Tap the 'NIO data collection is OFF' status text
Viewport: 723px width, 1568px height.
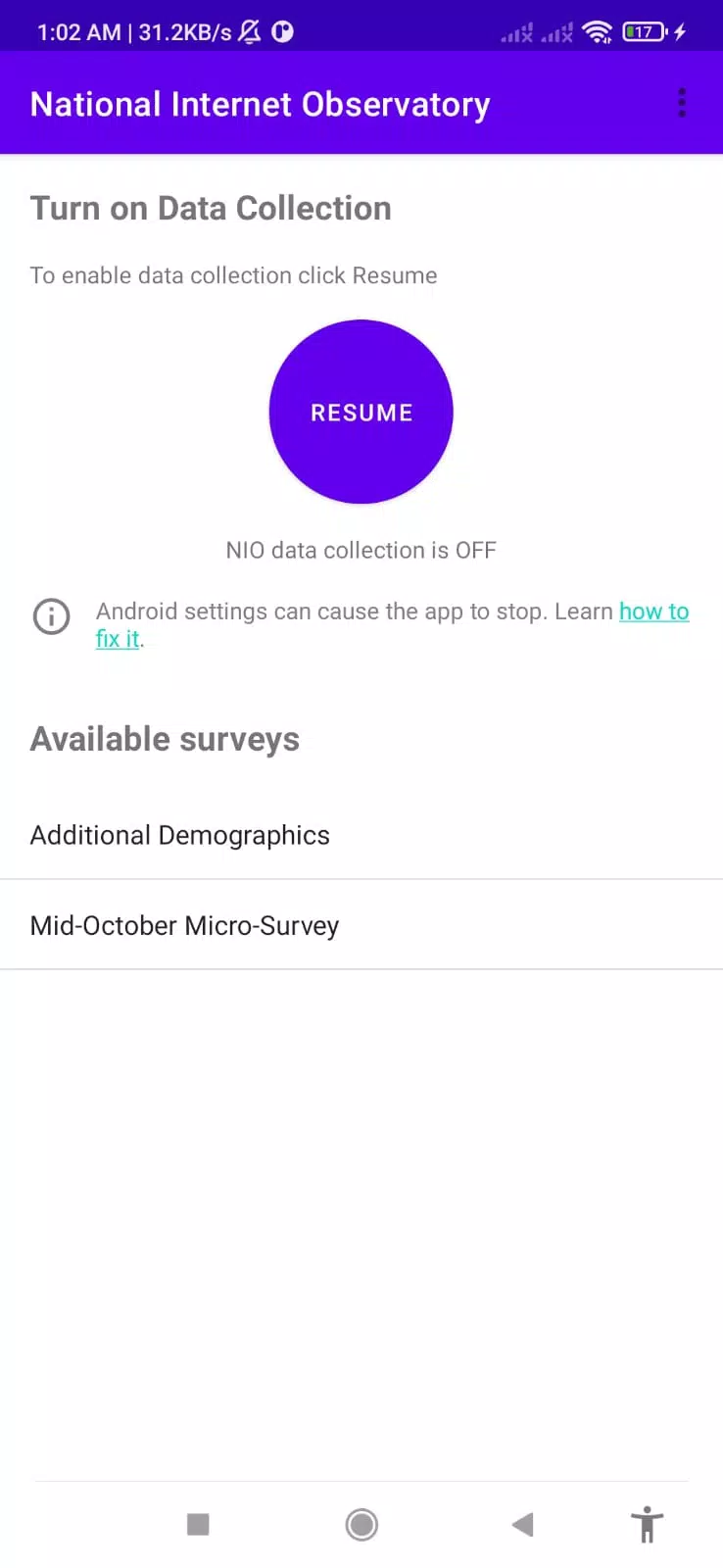point(361,550)
